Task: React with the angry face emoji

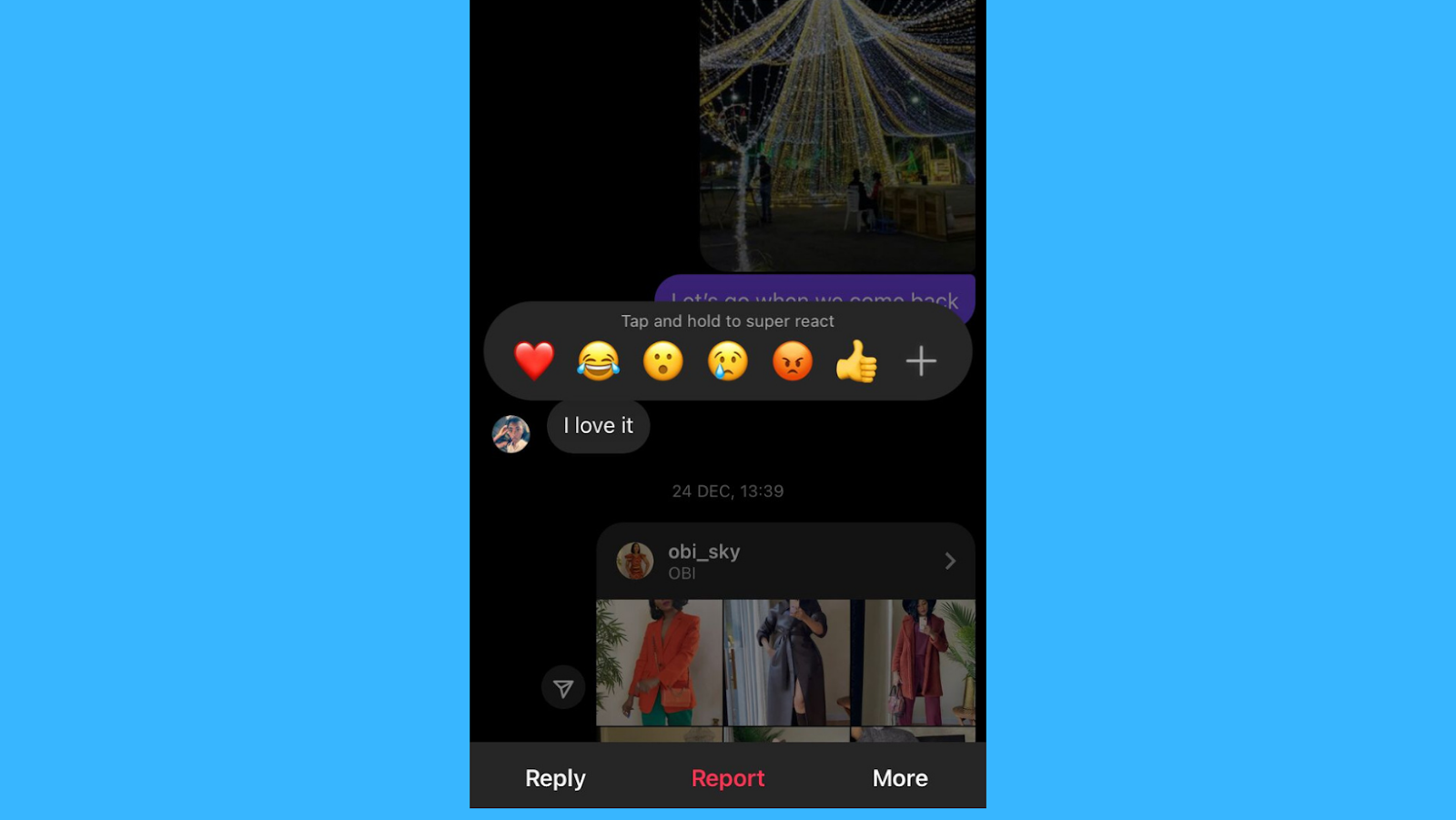Action: coord(793,361)
